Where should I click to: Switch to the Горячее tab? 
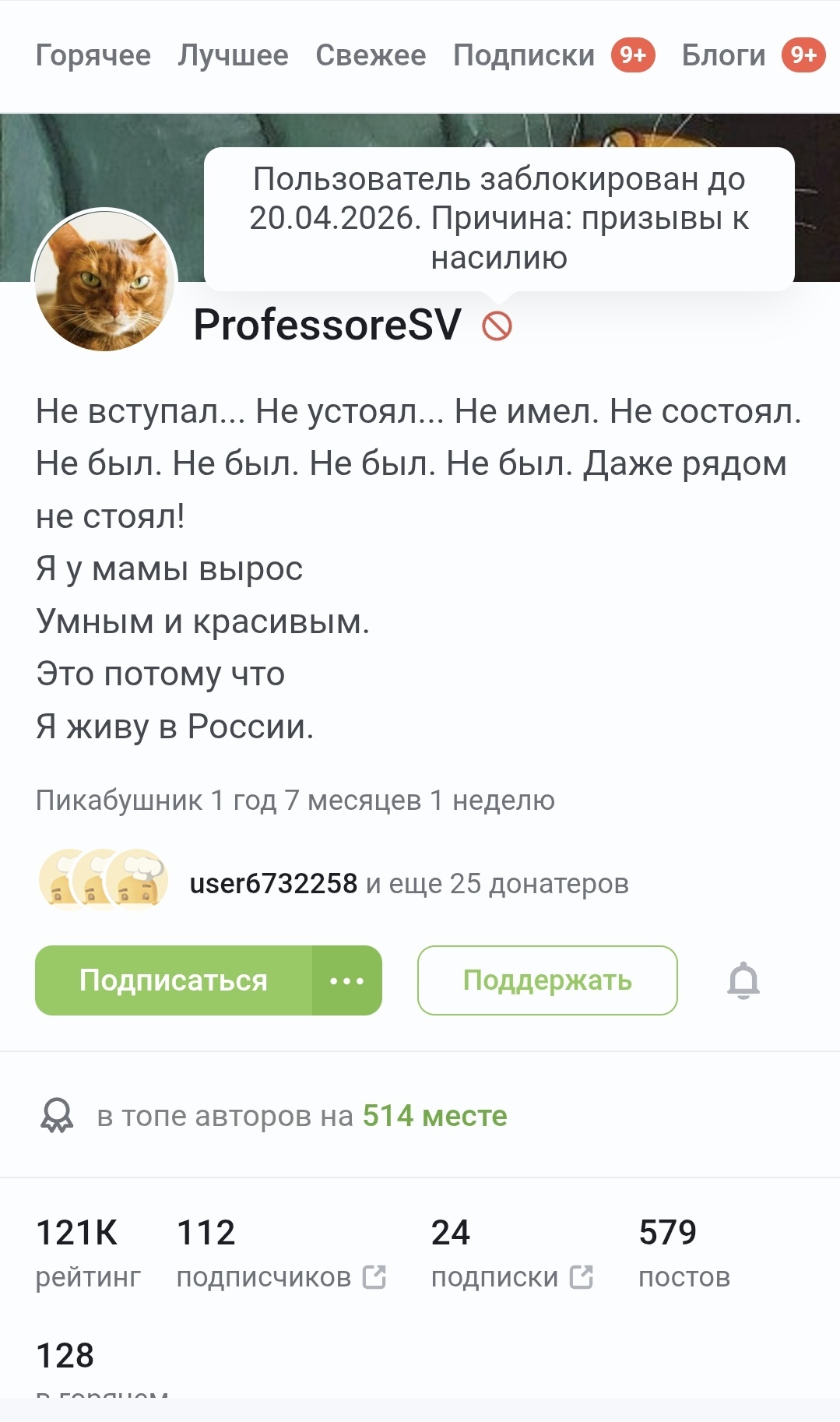[93, 55]
